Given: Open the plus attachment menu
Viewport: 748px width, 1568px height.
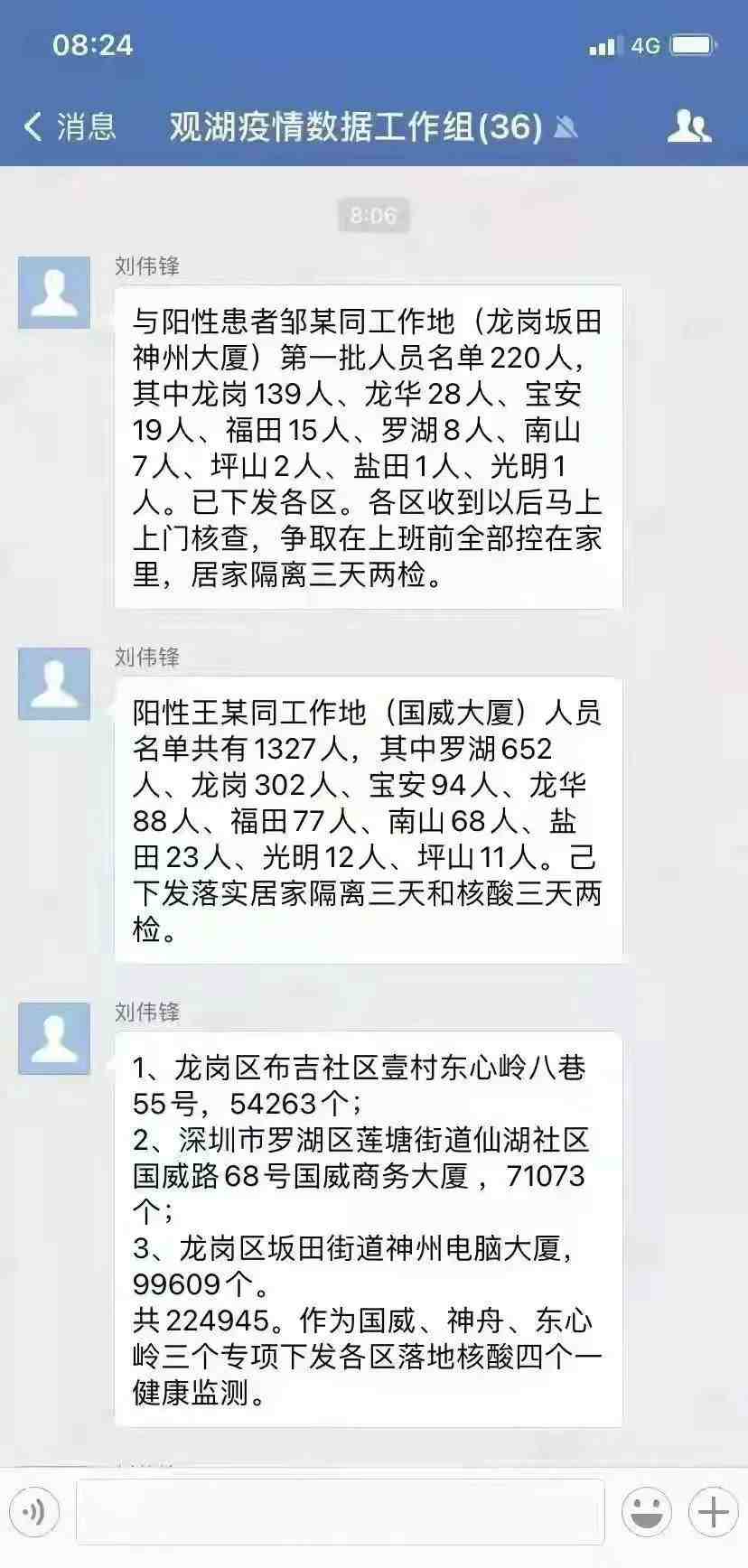Looking at the screenshot, I should click(x=713, y=1511).
